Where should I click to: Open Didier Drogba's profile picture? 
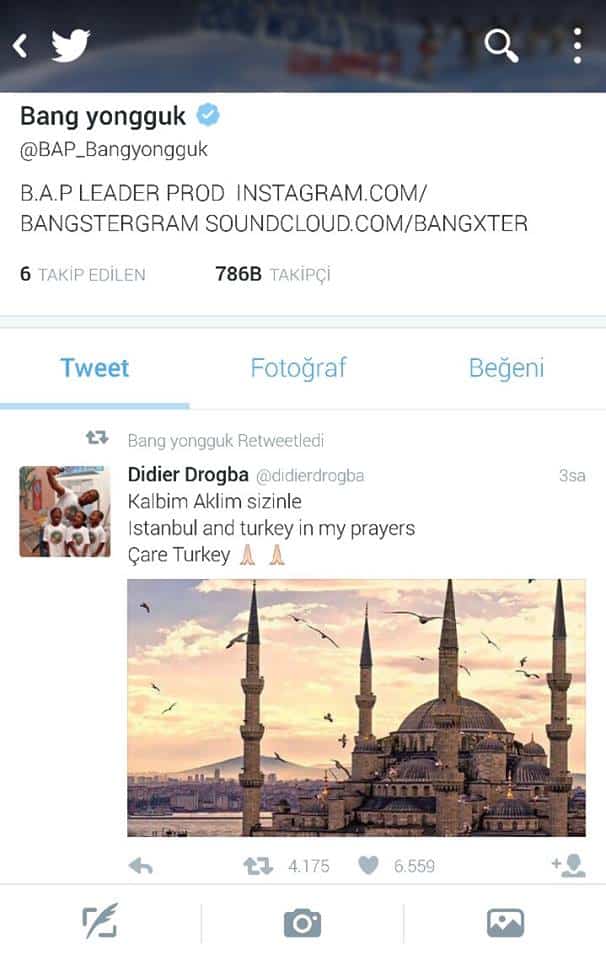(x=65, y=511)
